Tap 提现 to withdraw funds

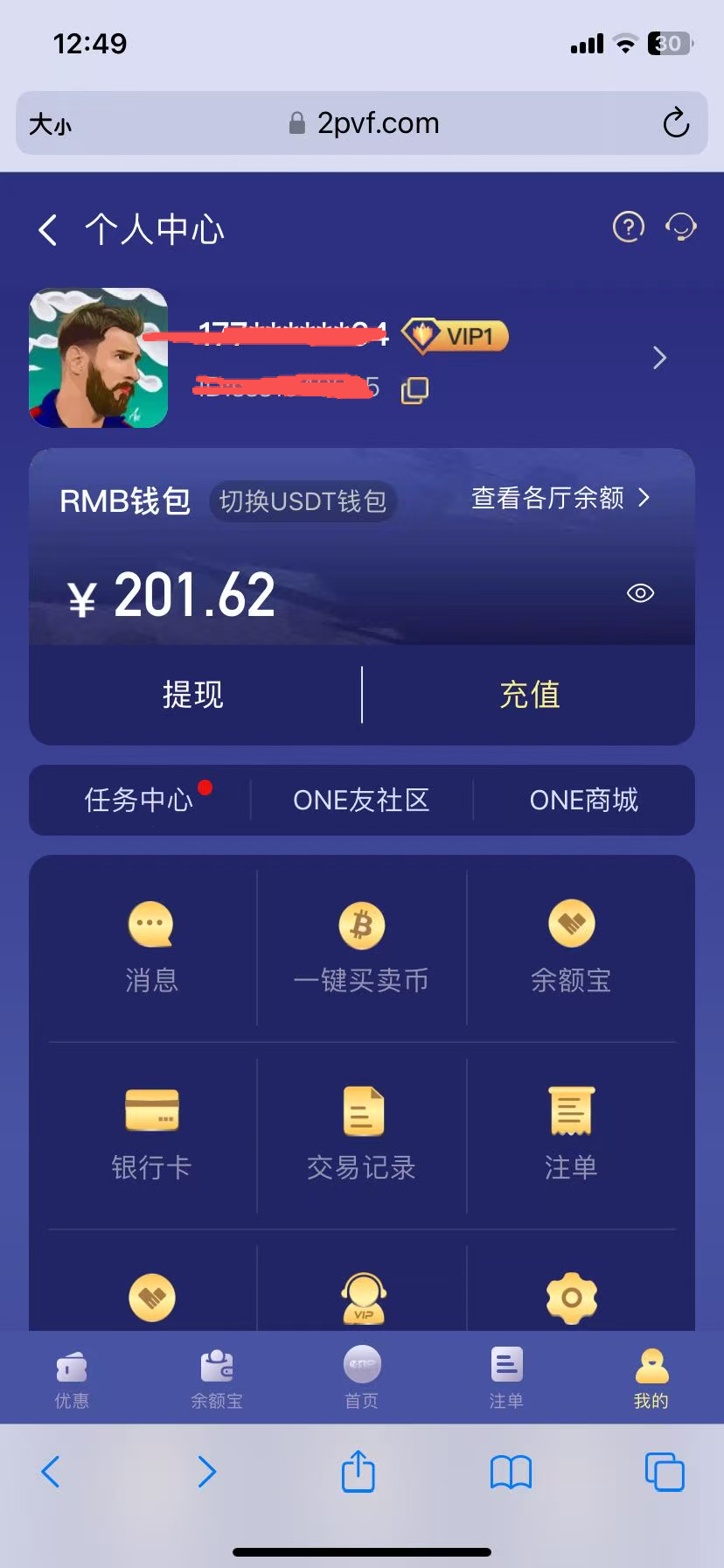(193, 695)
